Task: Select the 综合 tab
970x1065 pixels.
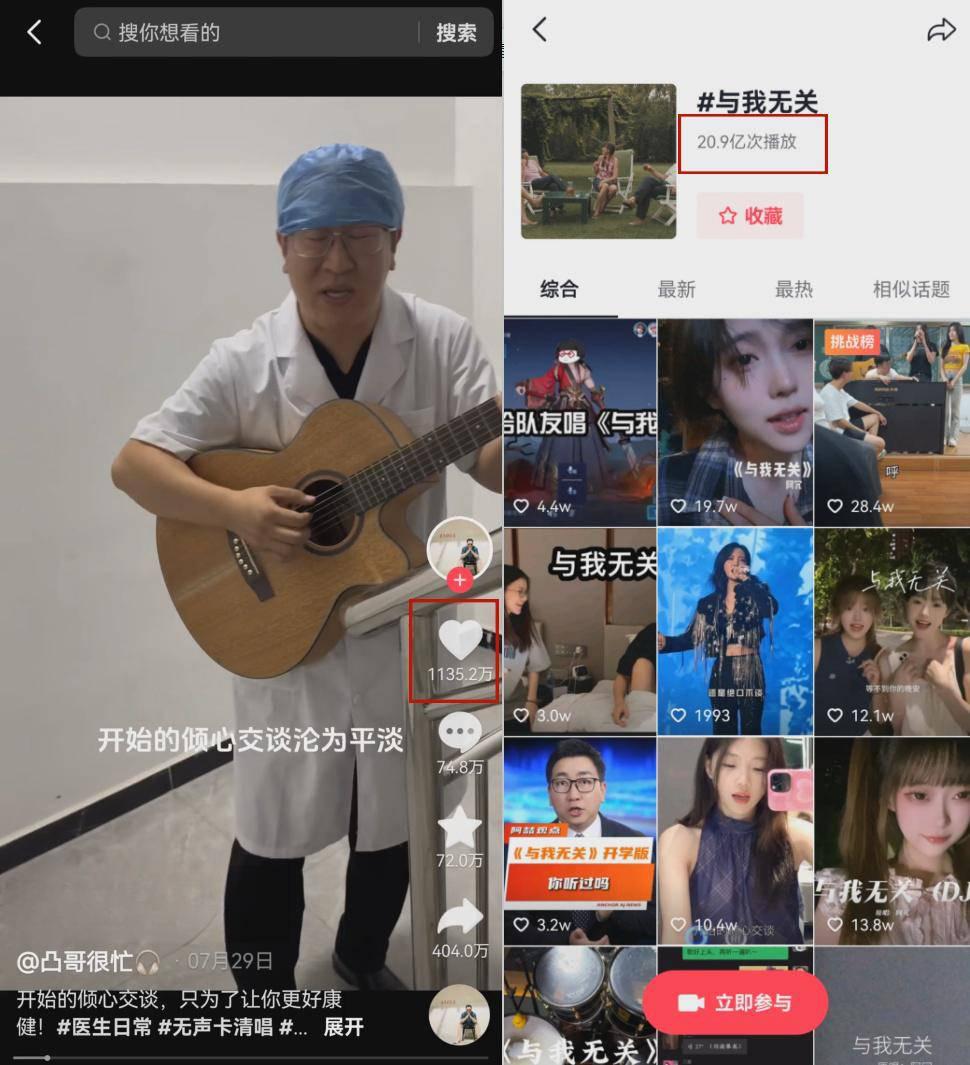Action: [x=559, y=290]
